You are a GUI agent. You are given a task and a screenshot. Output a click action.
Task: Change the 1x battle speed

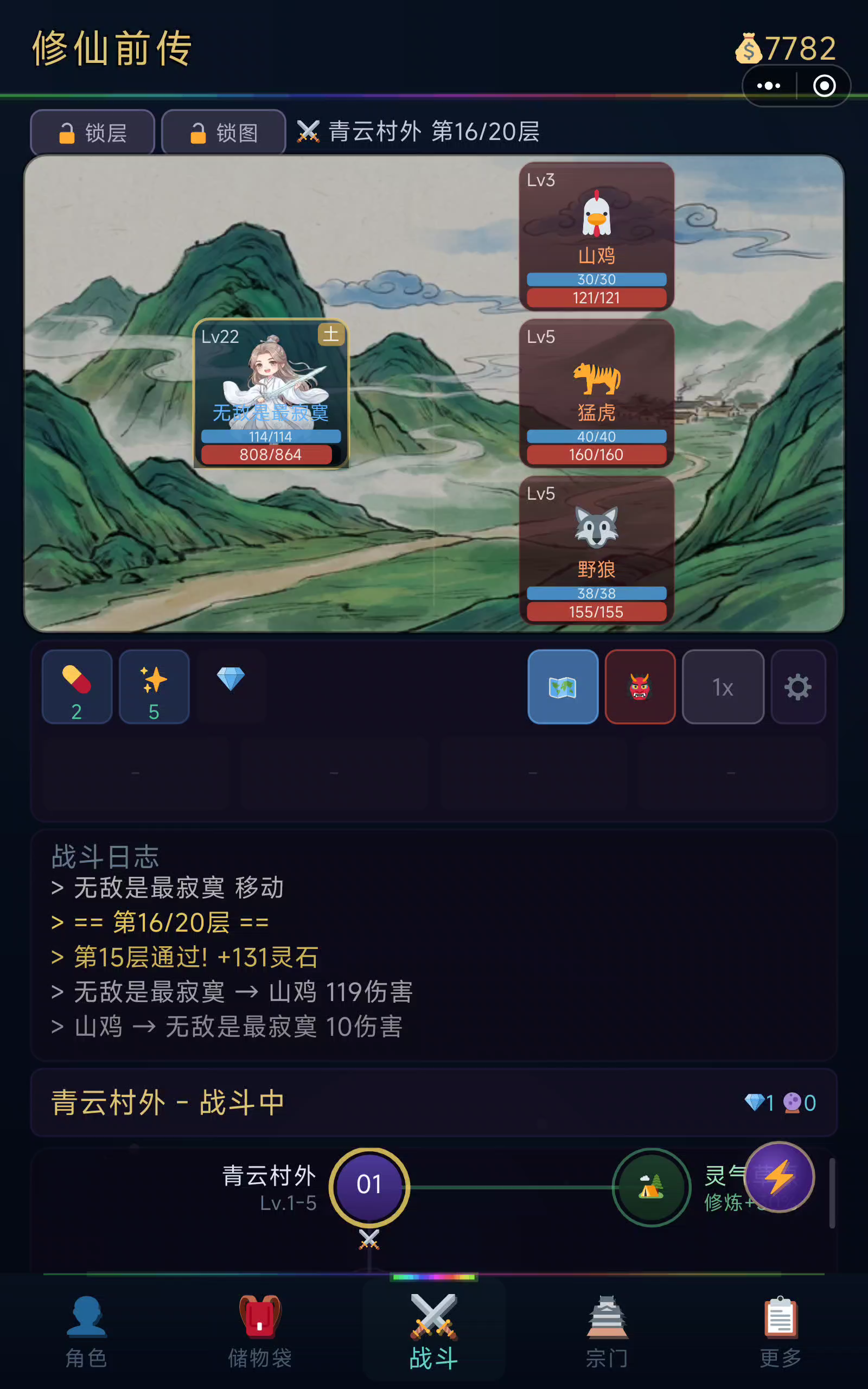pos(722,686)
